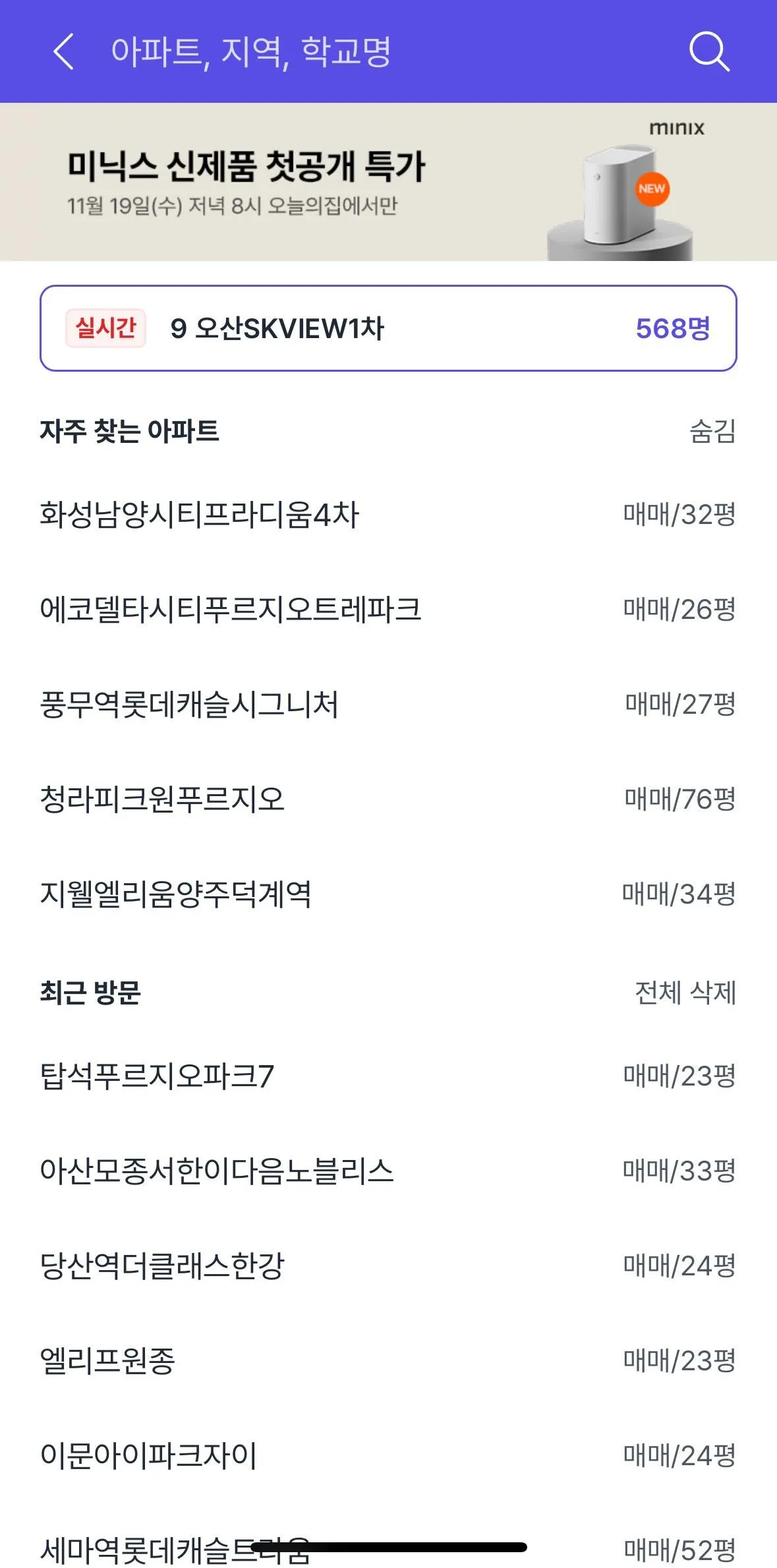The height and width of the screenshot is (1568, 777).
Task: Select 아산모종서한이다음노블리스 from recent visits
Action: click(x=217, y=1171)
